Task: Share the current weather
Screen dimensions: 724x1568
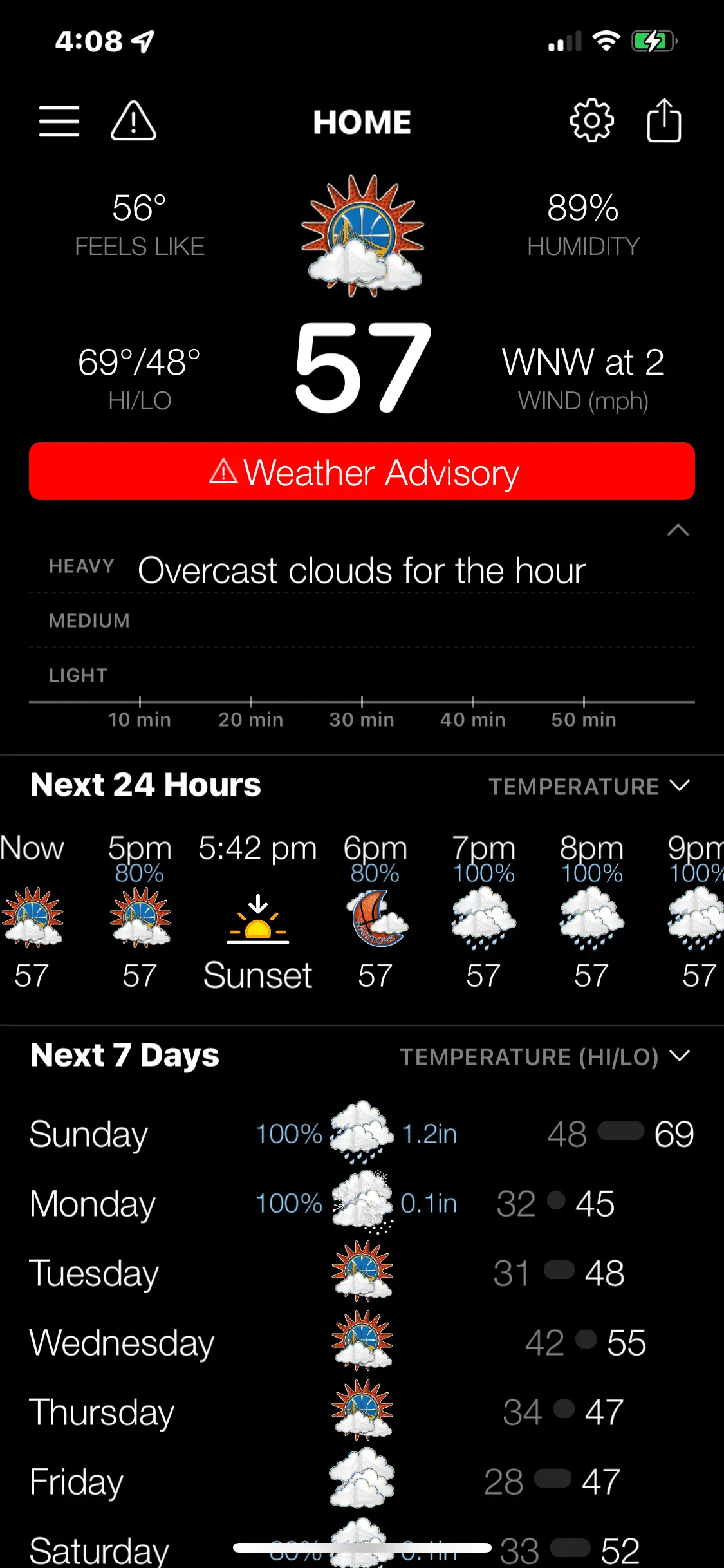Action: 664,120
